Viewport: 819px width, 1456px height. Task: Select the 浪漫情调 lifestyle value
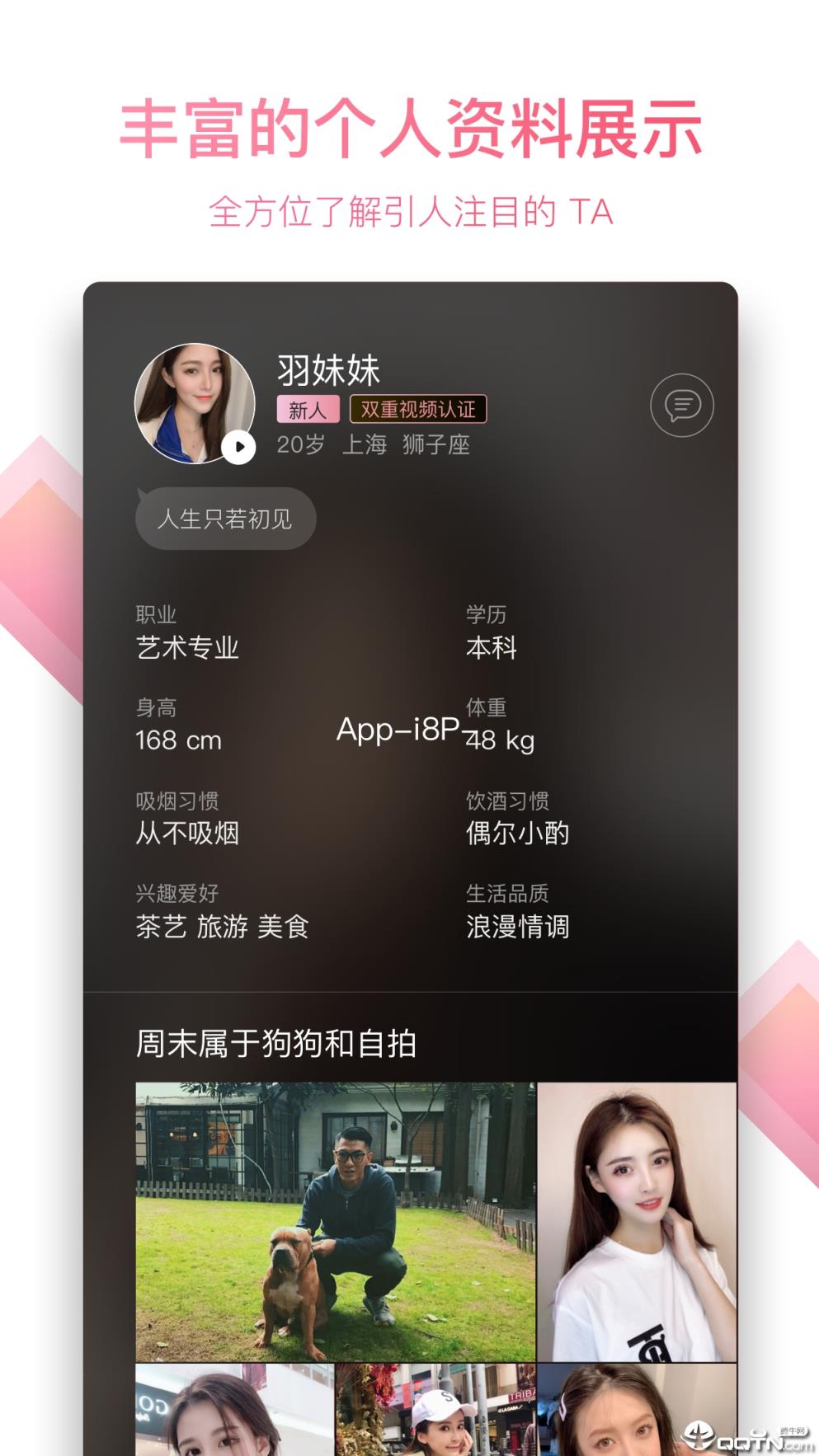click(x=517, y=927)
